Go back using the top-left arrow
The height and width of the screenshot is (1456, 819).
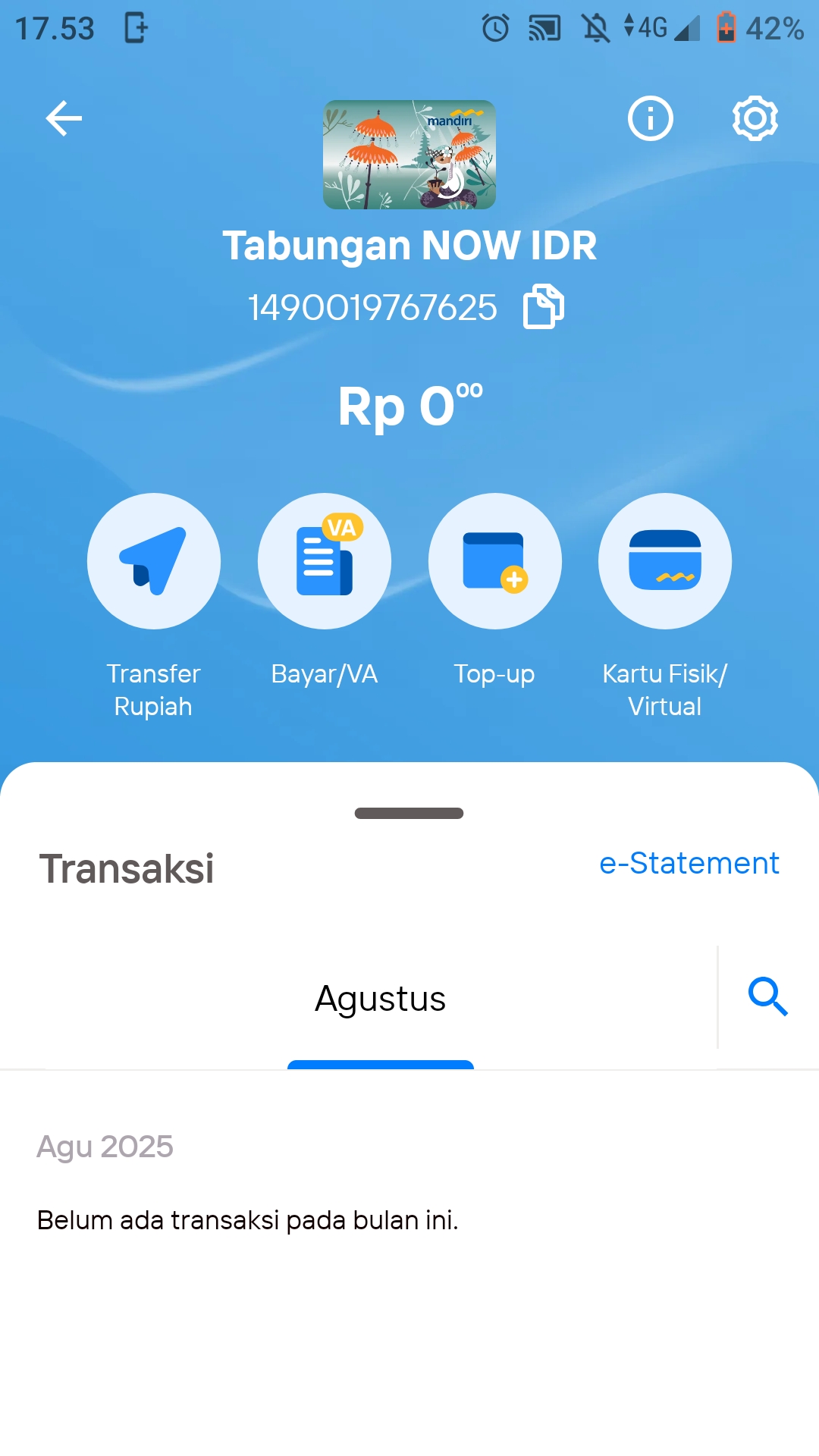click(x=64, y=118)
